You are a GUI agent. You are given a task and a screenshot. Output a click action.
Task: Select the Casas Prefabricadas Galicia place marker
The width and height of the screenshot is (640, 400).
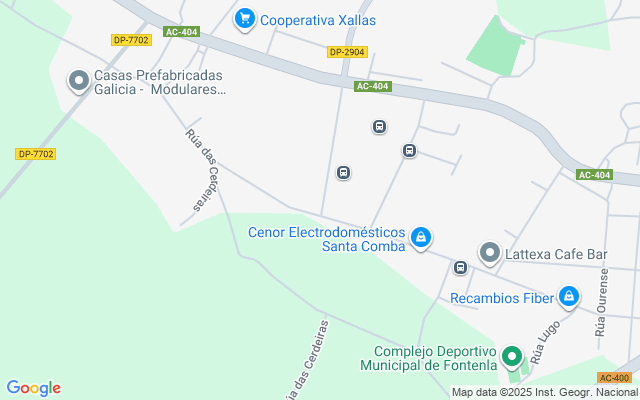point(79,82)
